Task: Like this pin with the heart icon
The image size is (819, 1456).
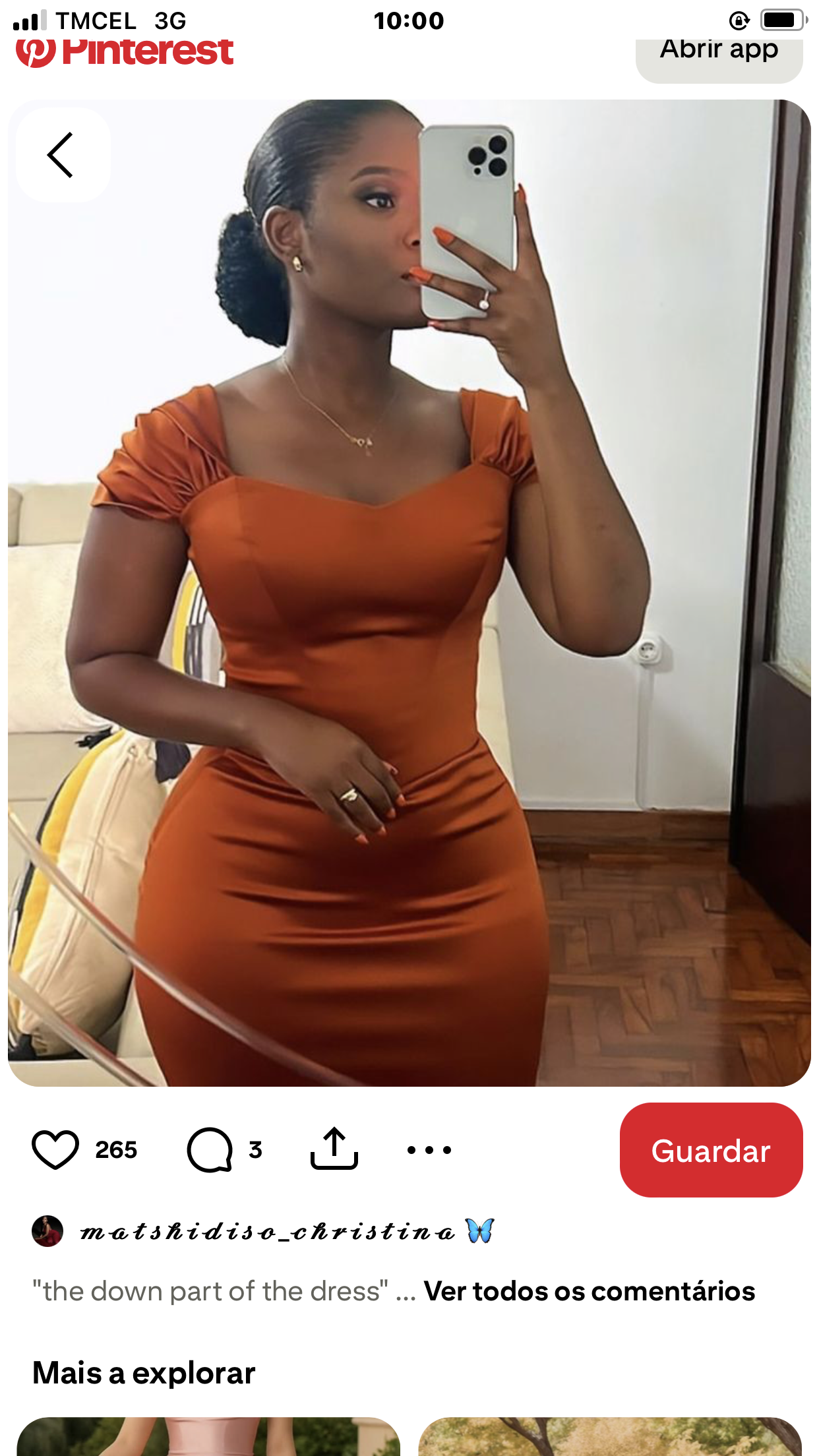Action: (55, 1149)
